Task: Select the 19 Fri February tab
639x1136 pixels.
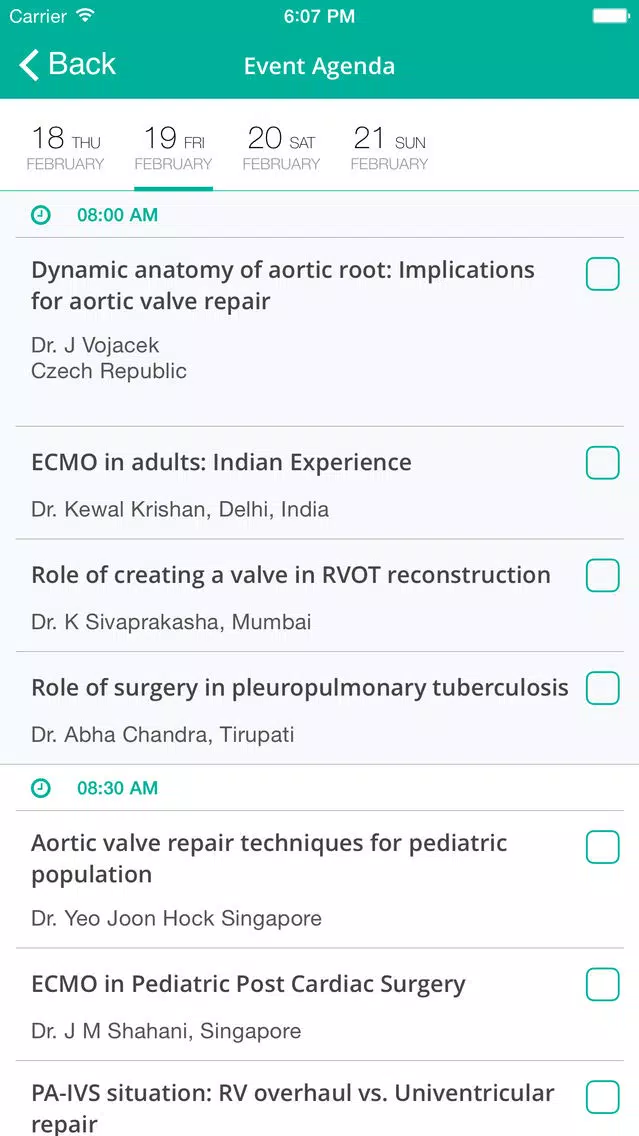Action: [x=173, y=148]
